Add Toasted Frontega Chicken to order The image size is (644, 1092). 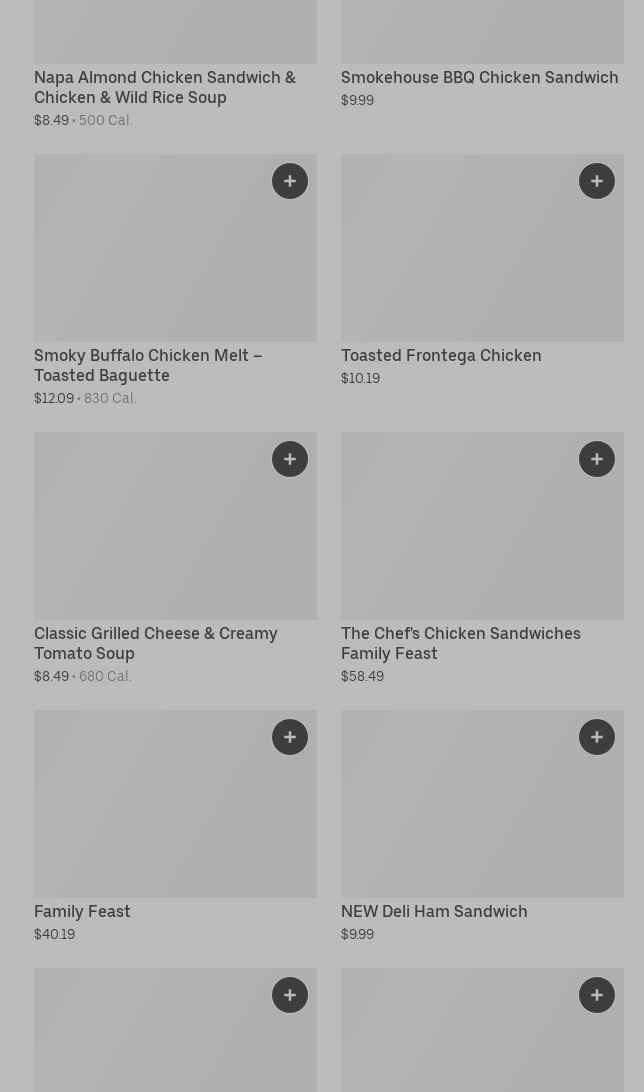tap(597, 181)
